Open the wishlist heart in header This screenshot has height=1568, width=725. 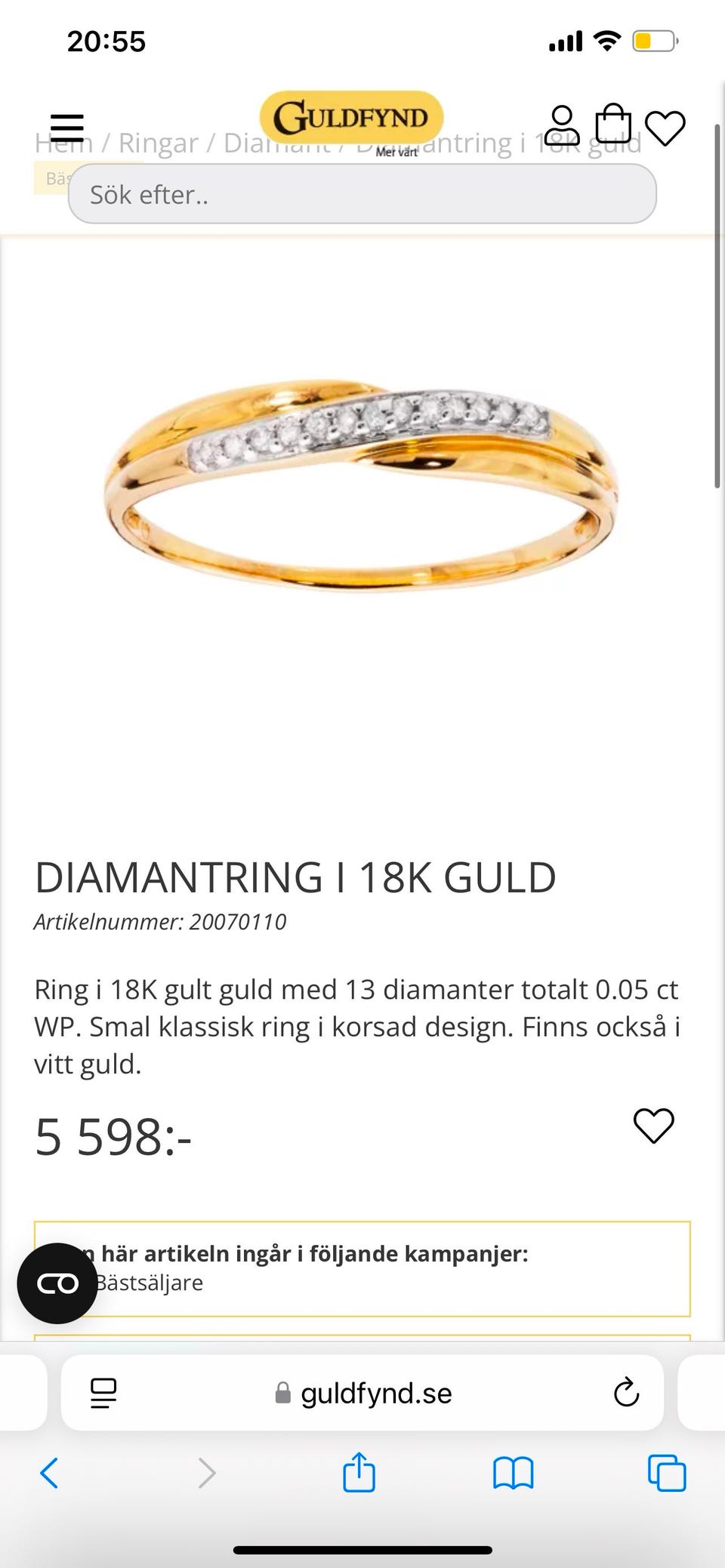point(665,128)
